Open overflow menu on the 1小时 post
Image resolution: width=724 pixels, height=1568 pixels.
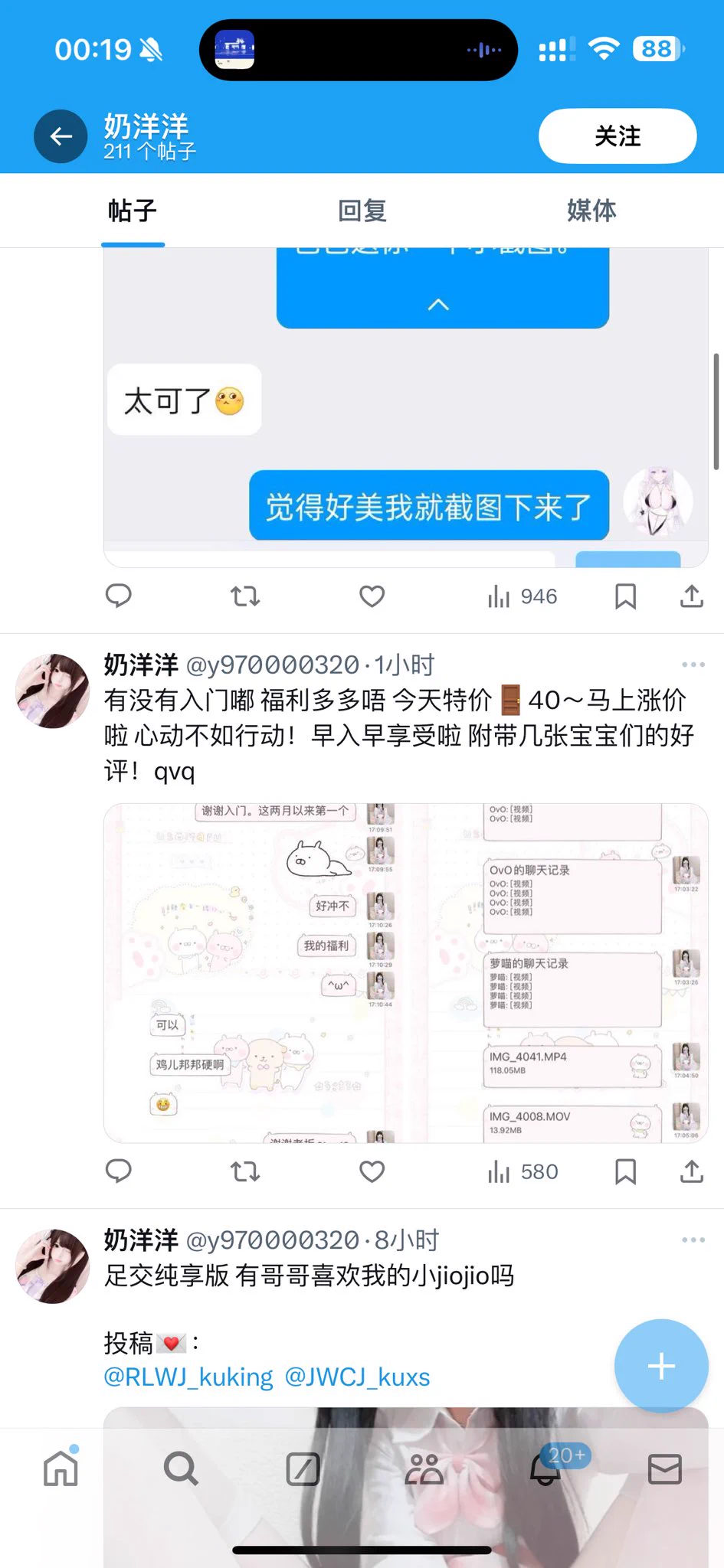693,665
